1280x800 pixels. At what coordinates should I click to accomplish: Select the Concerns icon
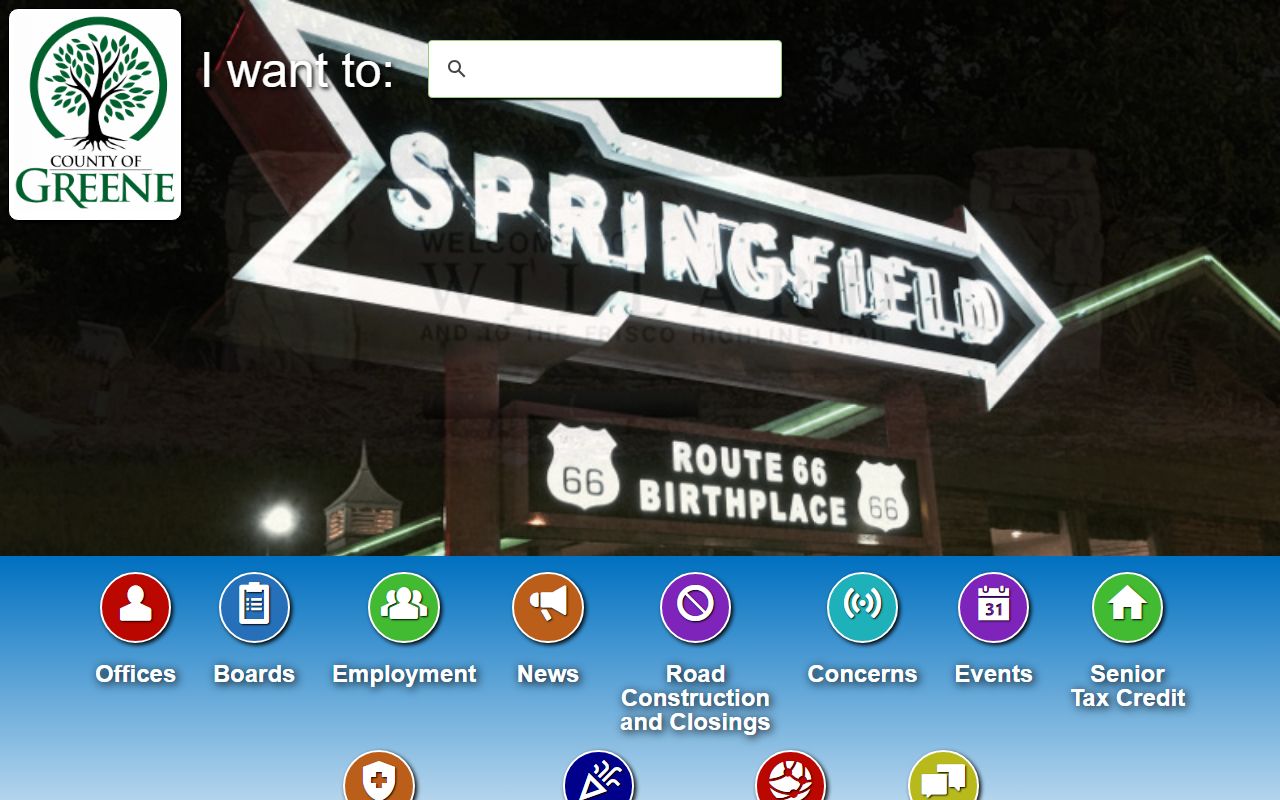coord(862,608)
